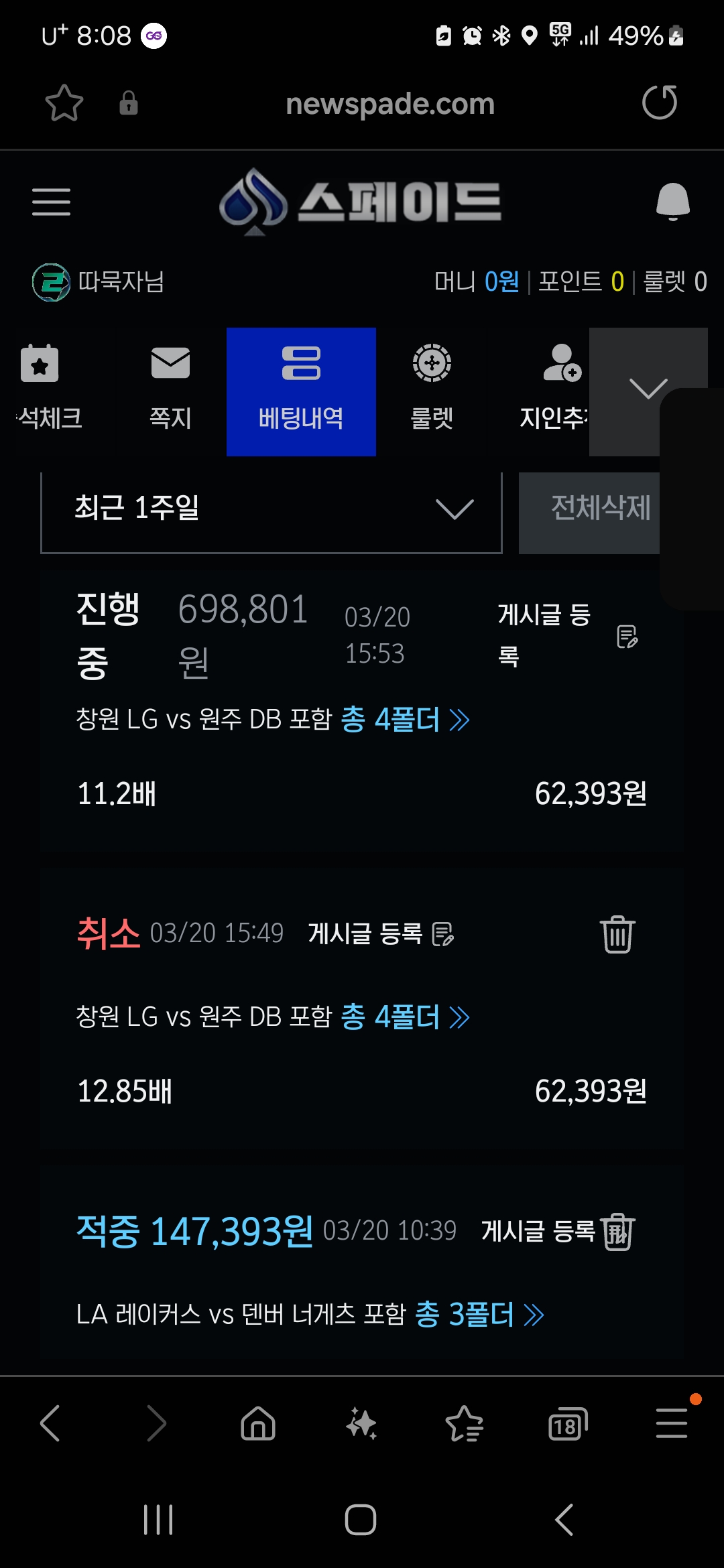Tap 게시글 등록 on the 취소 bet

(x=379, y=933)
